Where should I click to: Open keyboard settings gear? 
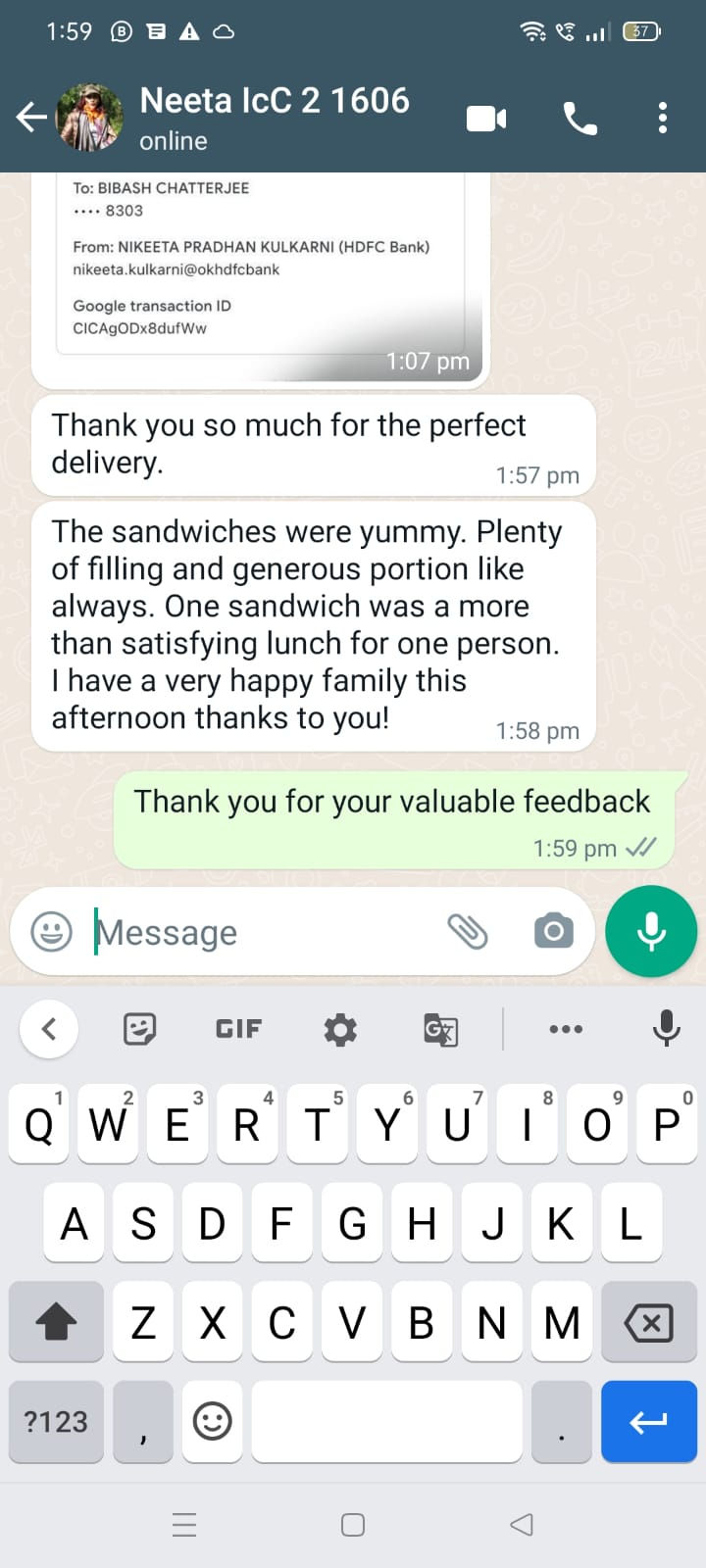[x=340, y=1029]
